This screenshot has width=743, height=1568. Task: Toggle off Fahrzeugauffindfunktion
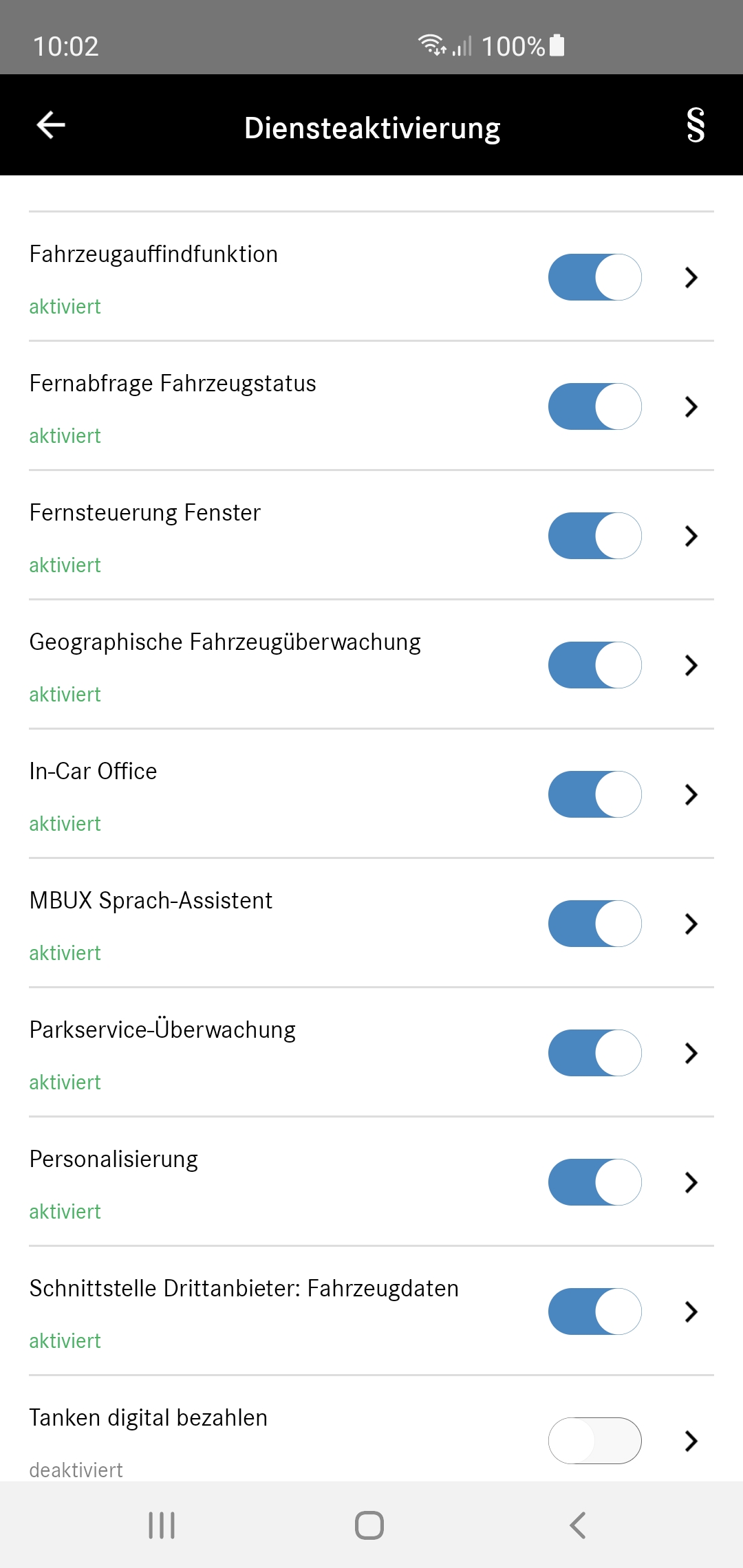pyautogui.click(x=594, y=277)
